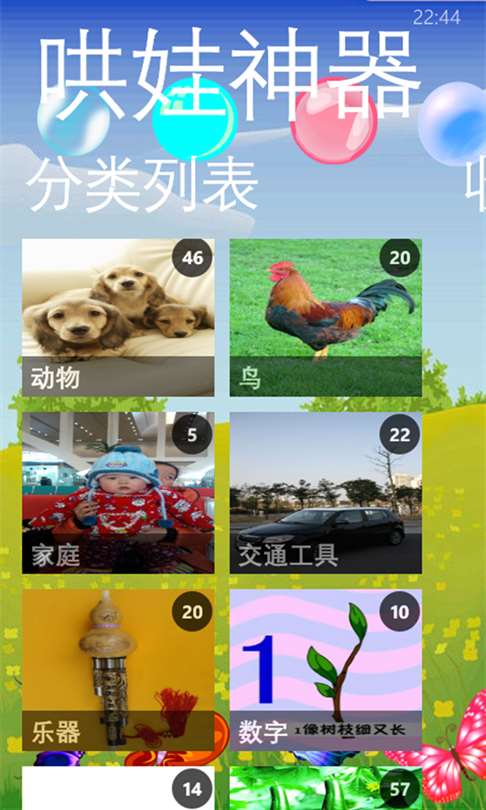This screenshot has width=486, height=810.
Task: Tap the 乐器 category tile
Action: tap(118, 670)
